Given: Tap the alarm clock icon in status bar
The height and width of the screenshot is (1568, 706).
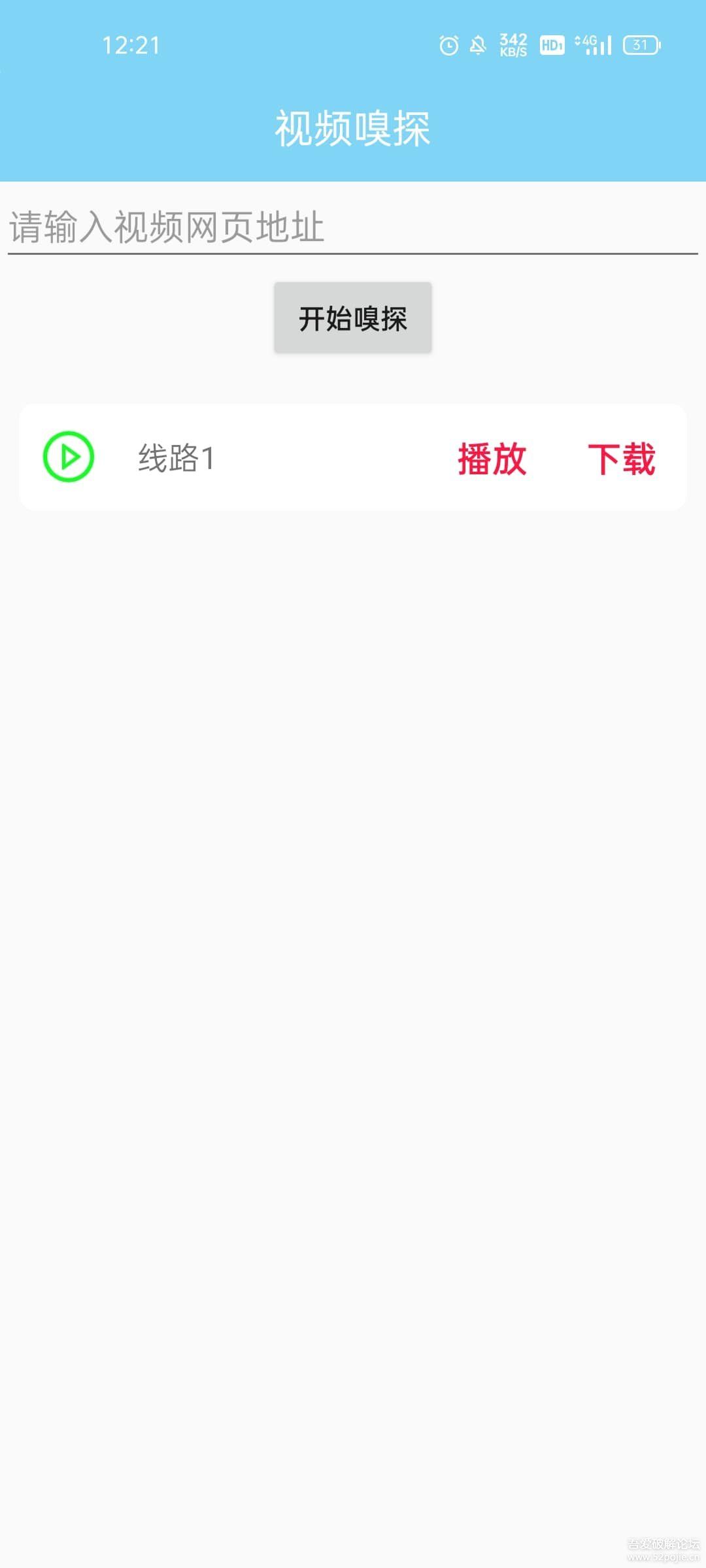Looking at the screenshot, I should coord(448,44).
